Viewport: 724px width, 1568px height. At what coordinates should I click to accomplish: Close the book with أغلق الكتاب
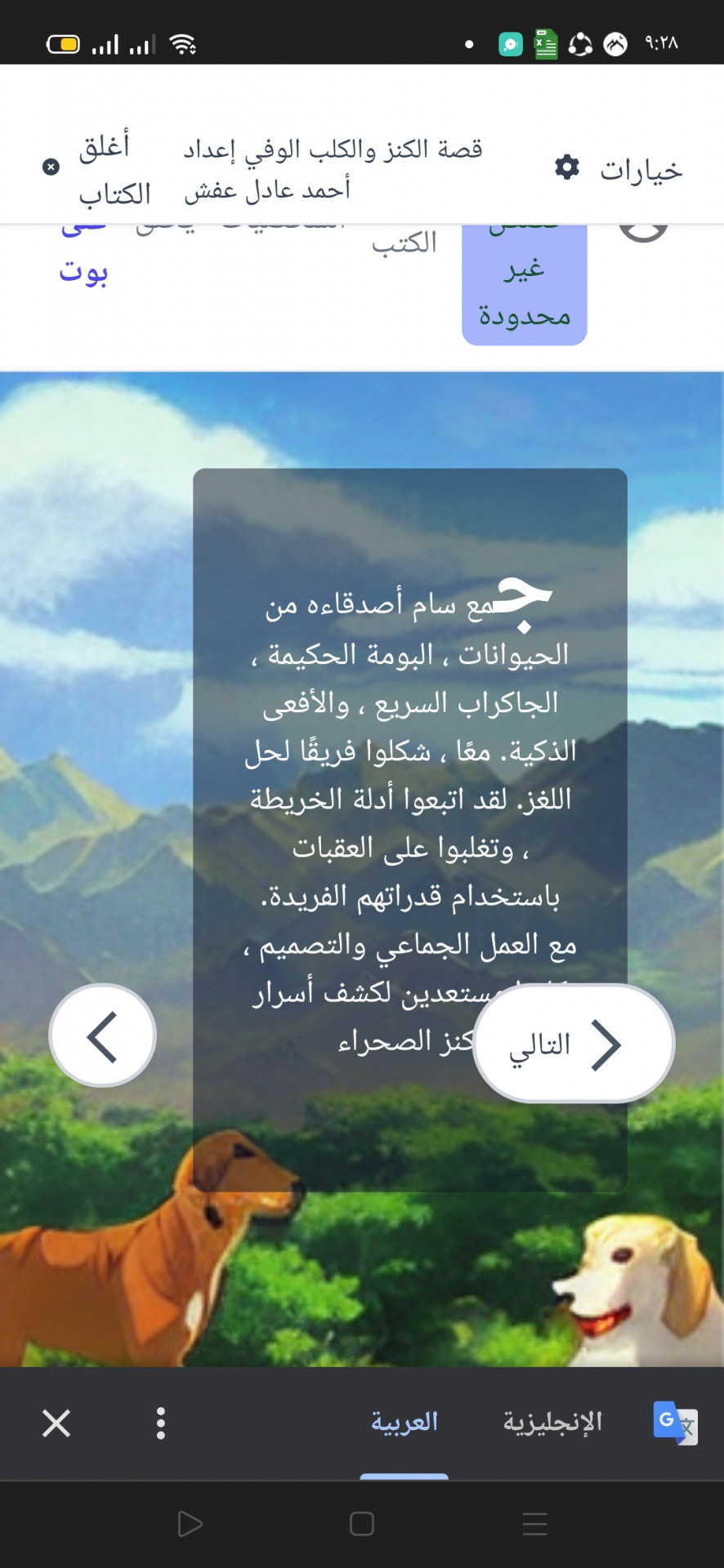point(98,169)
